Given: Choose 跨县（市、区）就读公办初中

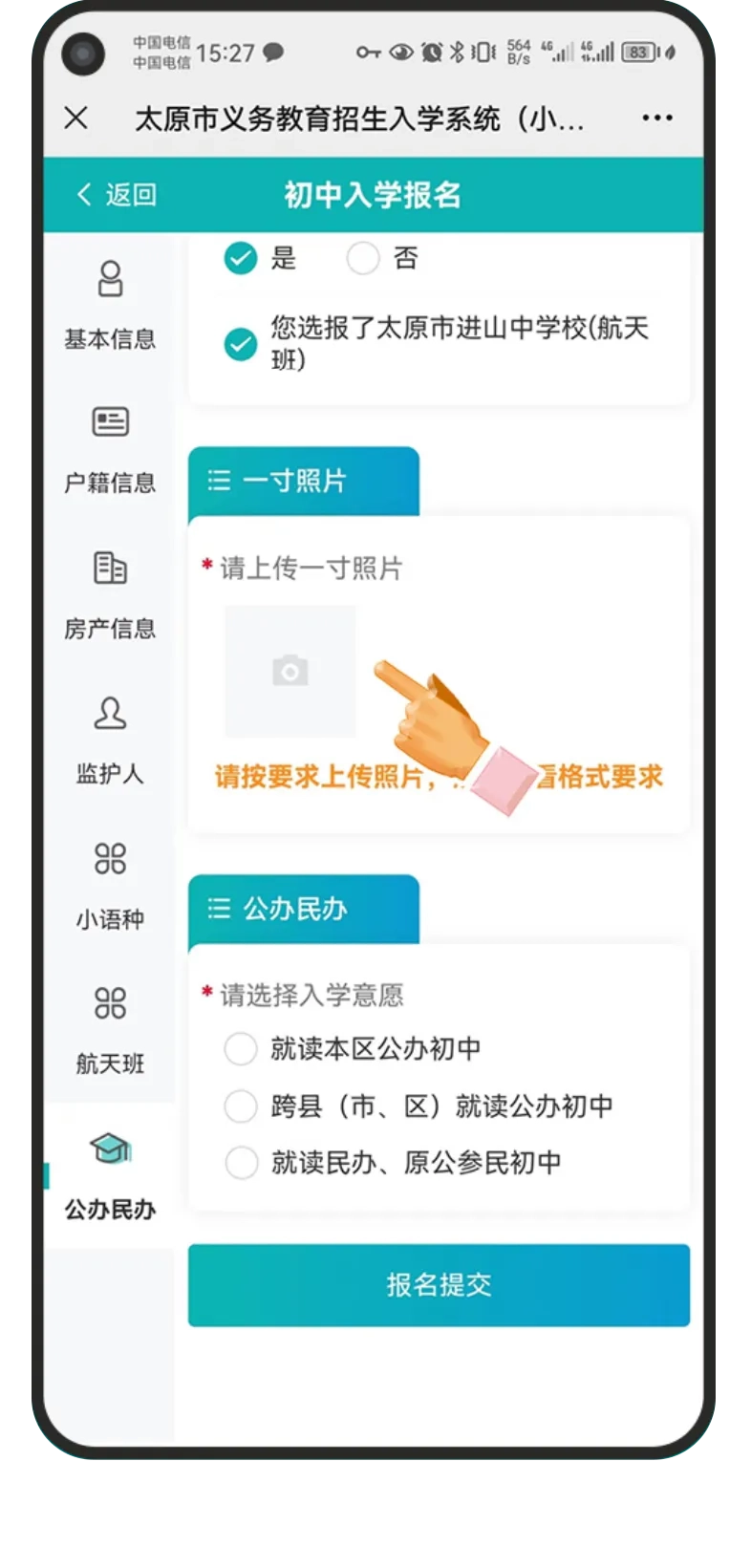Looking at the screenshot, I should pyautogui.click(x=241, y=1106).
